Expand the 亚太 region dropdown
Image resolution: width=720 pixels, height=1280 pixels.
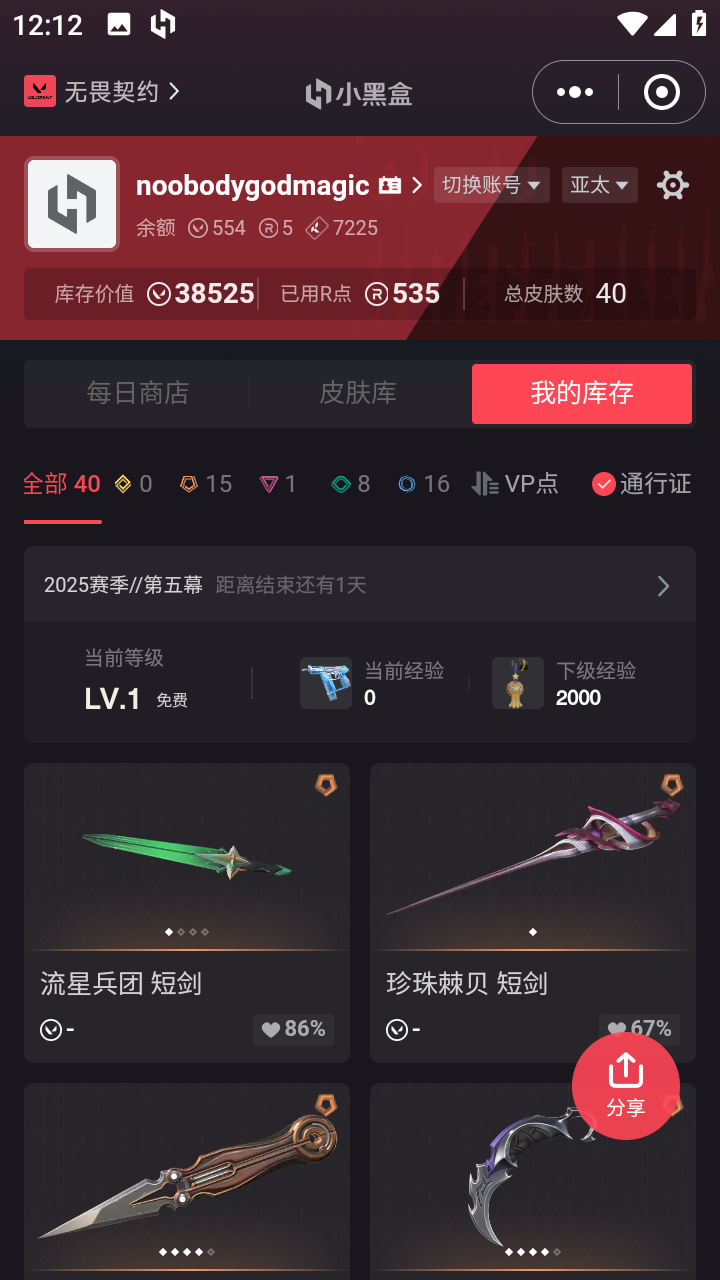[x=599, y=185]
